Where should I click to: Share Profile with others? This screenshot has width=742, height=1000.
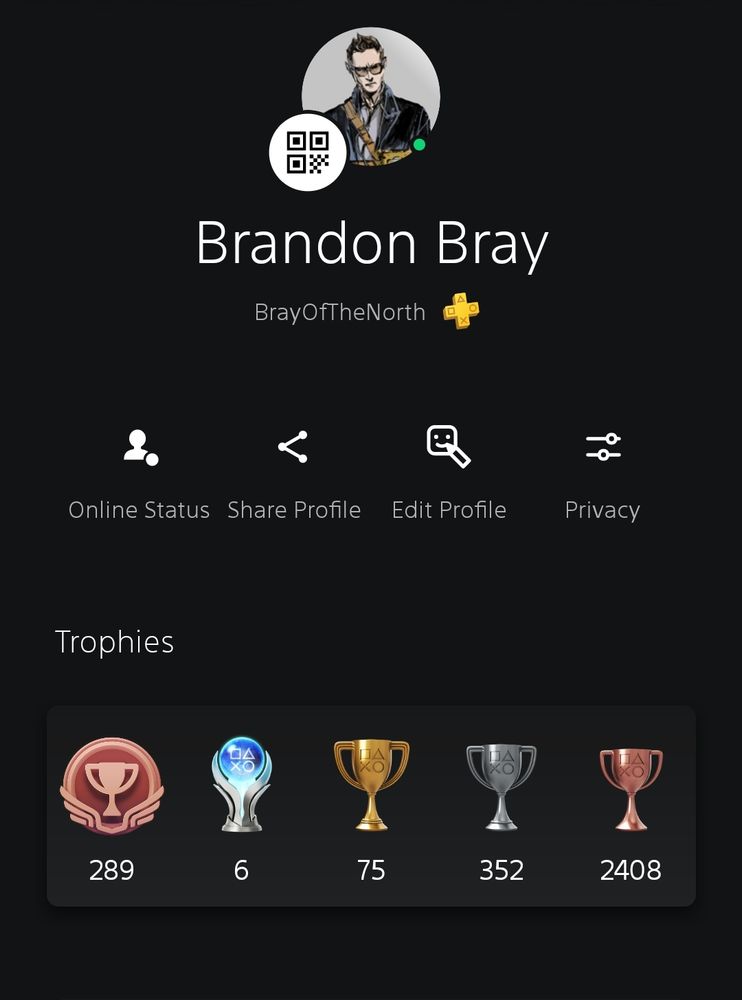click(293, 473)
